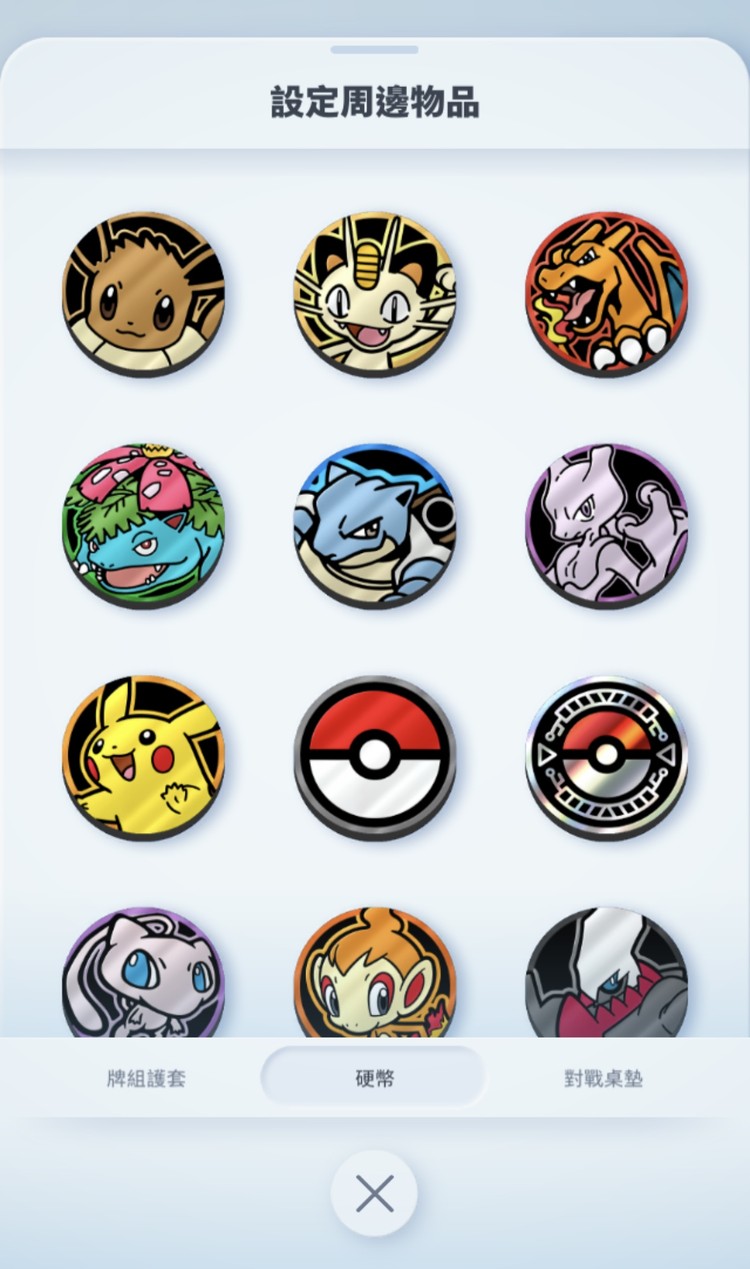Select the Eevee coin

[x=143, y=293]
